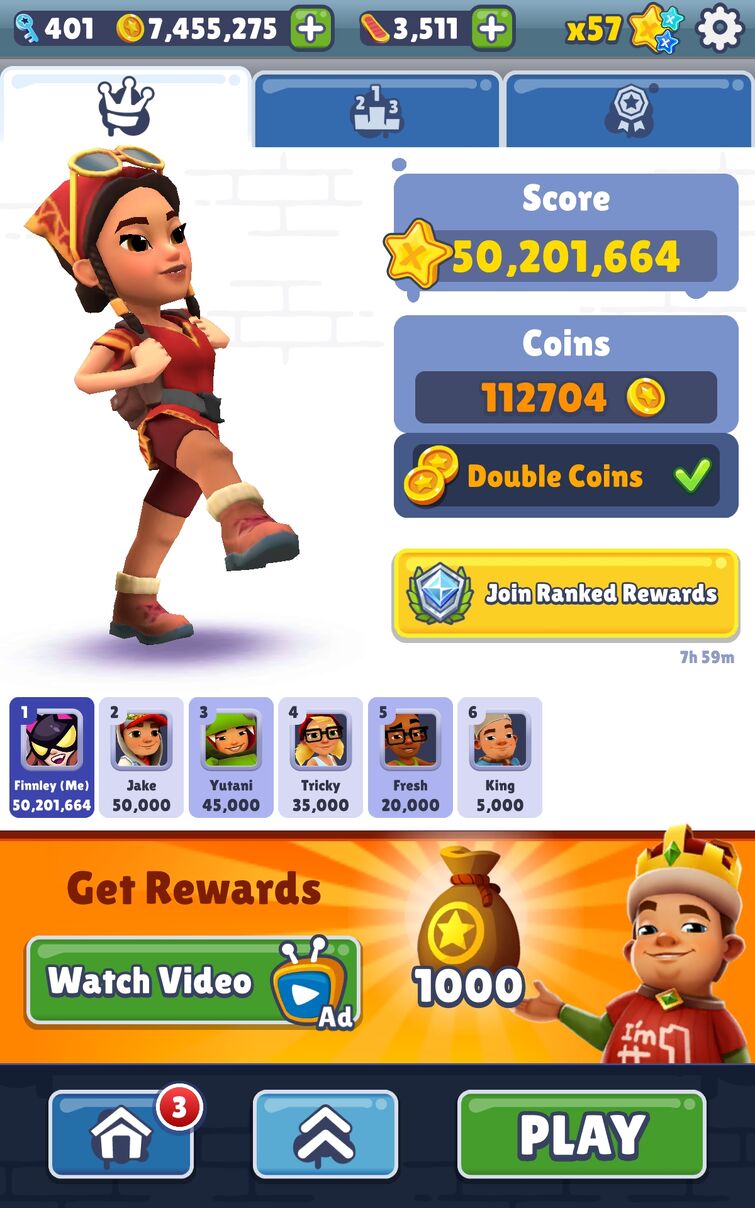Viewport: 755px width, 1208px height.
Task: Select Tricky on the leaderboard
Action: click(x=320, y=757)
